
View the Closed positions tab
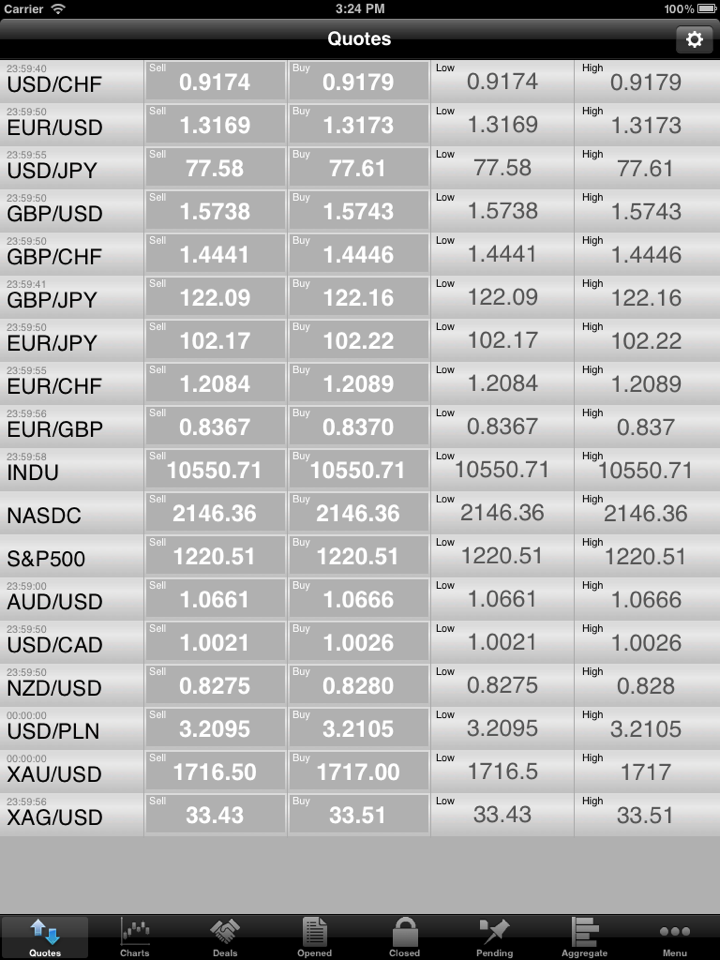point(404,938)
